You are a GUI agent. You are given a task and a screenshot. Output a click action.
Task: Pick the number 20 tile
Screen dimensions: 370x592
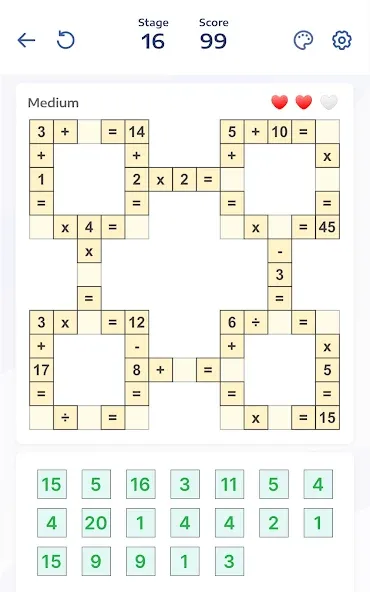[96, 523]
